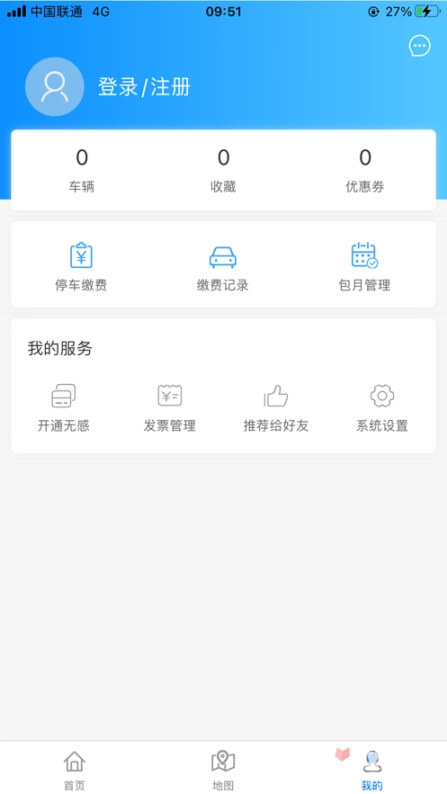Viewport: 447px width, 794px height.
Task: Tap 登录/注册 to sign in
Action: (144, 87)
